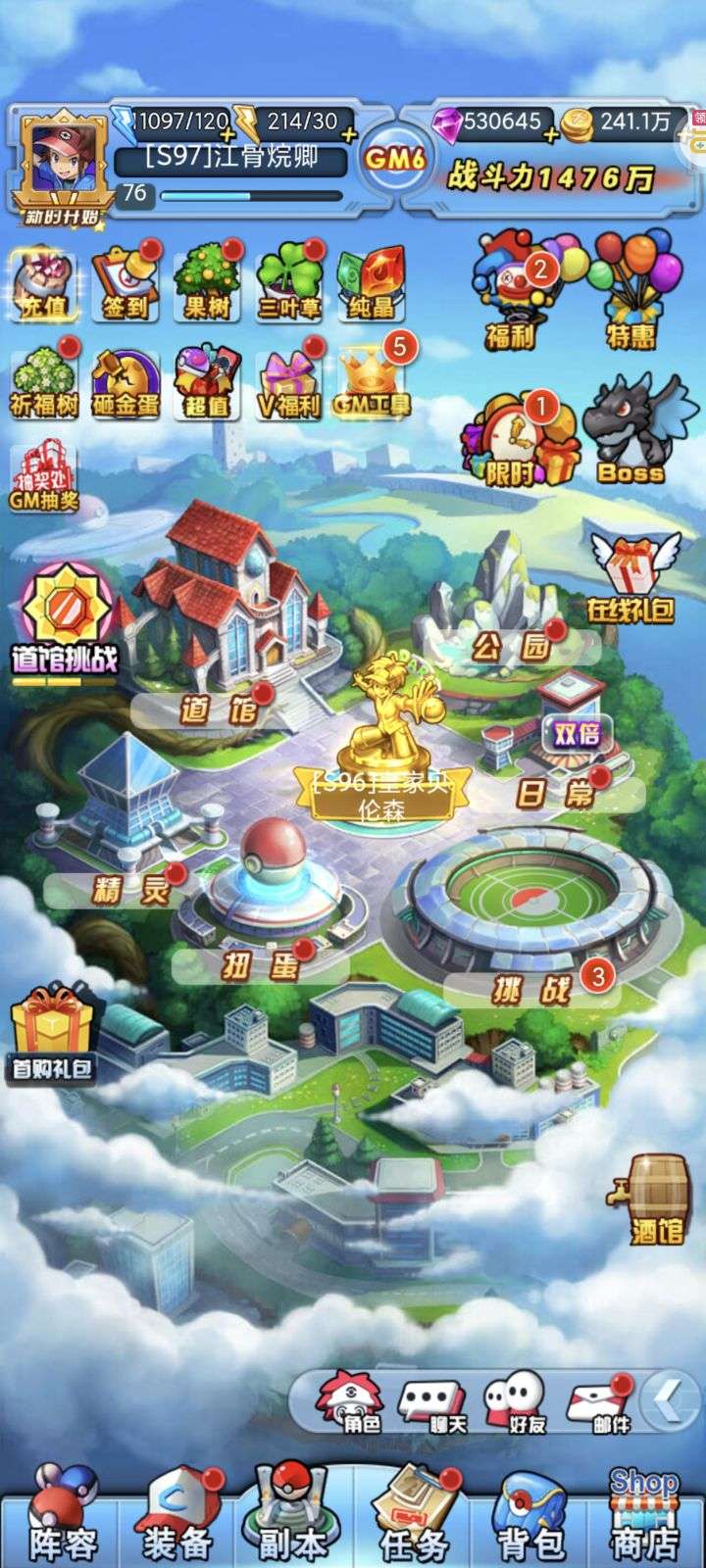Viewport: 706px width, 1568px height.
Task: Open the 道馆挑战 gym challenge badge
Action: coord(64,619)
